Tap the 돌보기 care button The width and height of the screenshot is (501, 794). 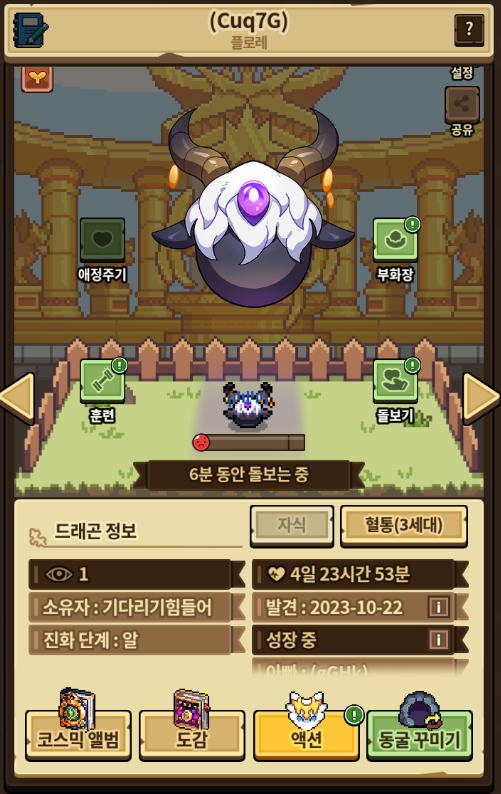pos(395,381)
